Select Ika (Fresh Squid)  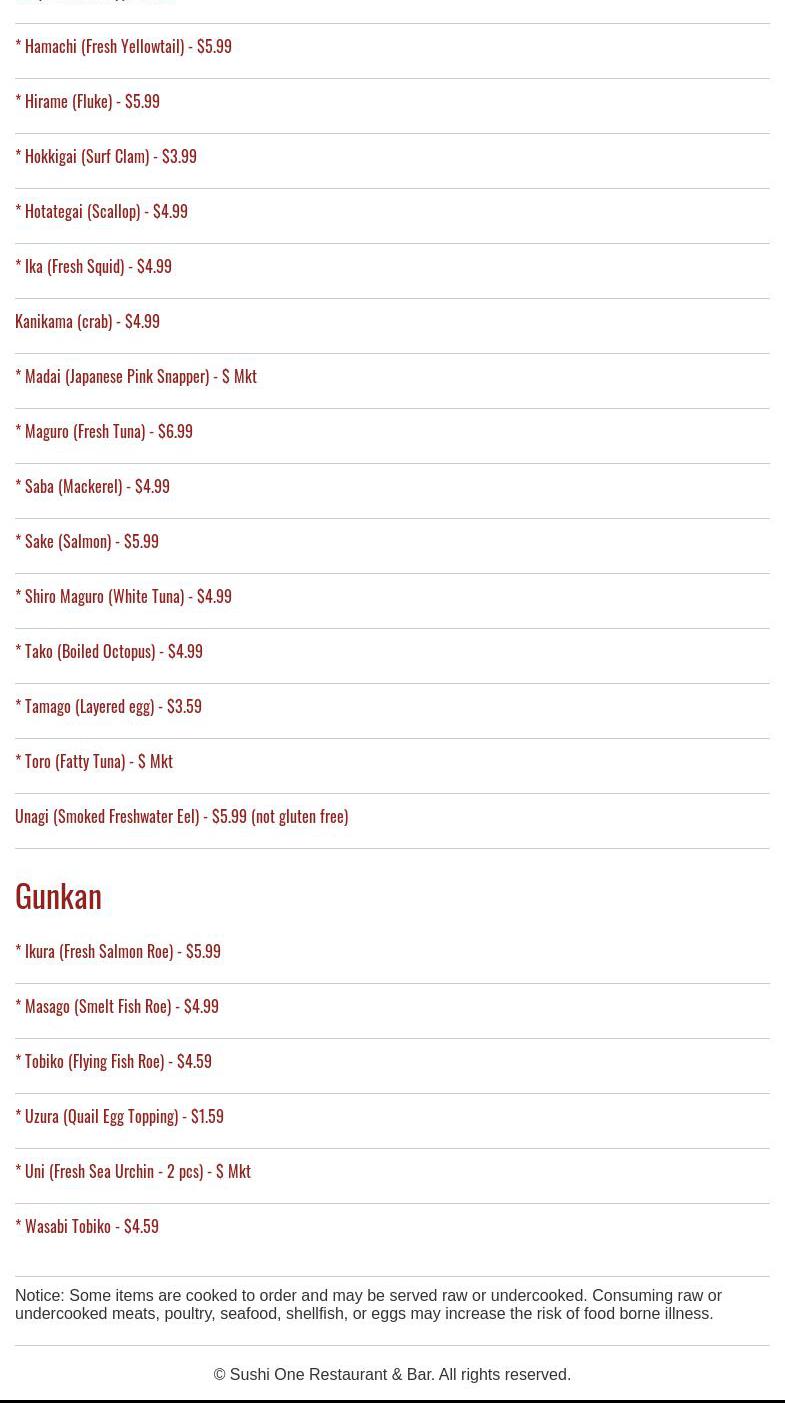tap(93, 266)
